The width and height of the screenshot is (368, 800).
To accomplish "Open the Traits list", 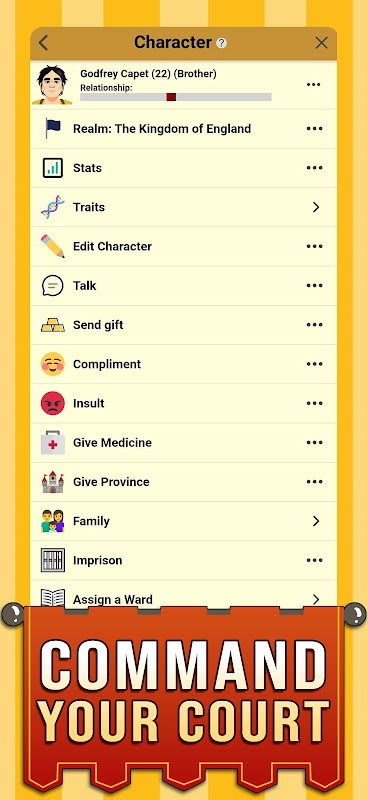I will (x=183, y=207).
